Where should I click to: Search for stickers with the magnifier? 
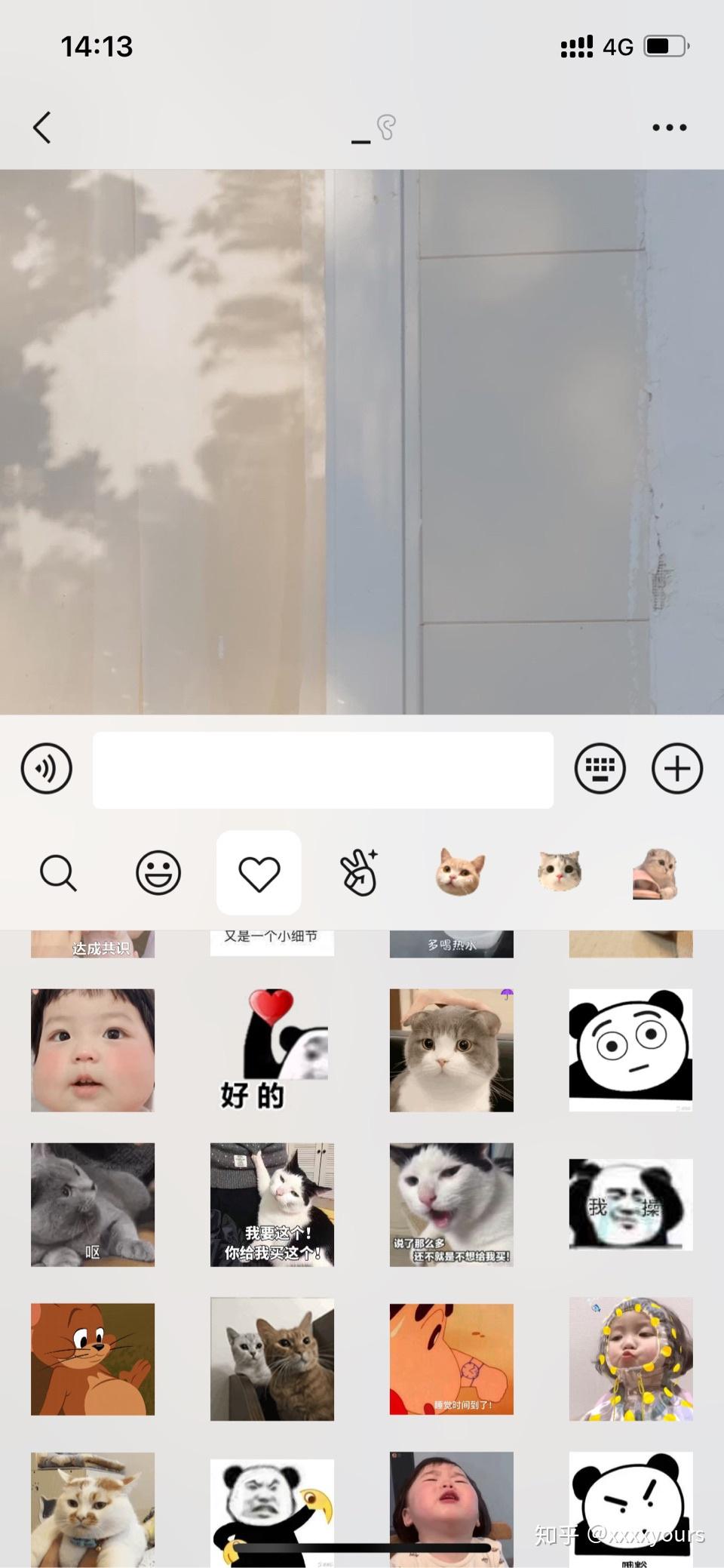pos(58,873)
